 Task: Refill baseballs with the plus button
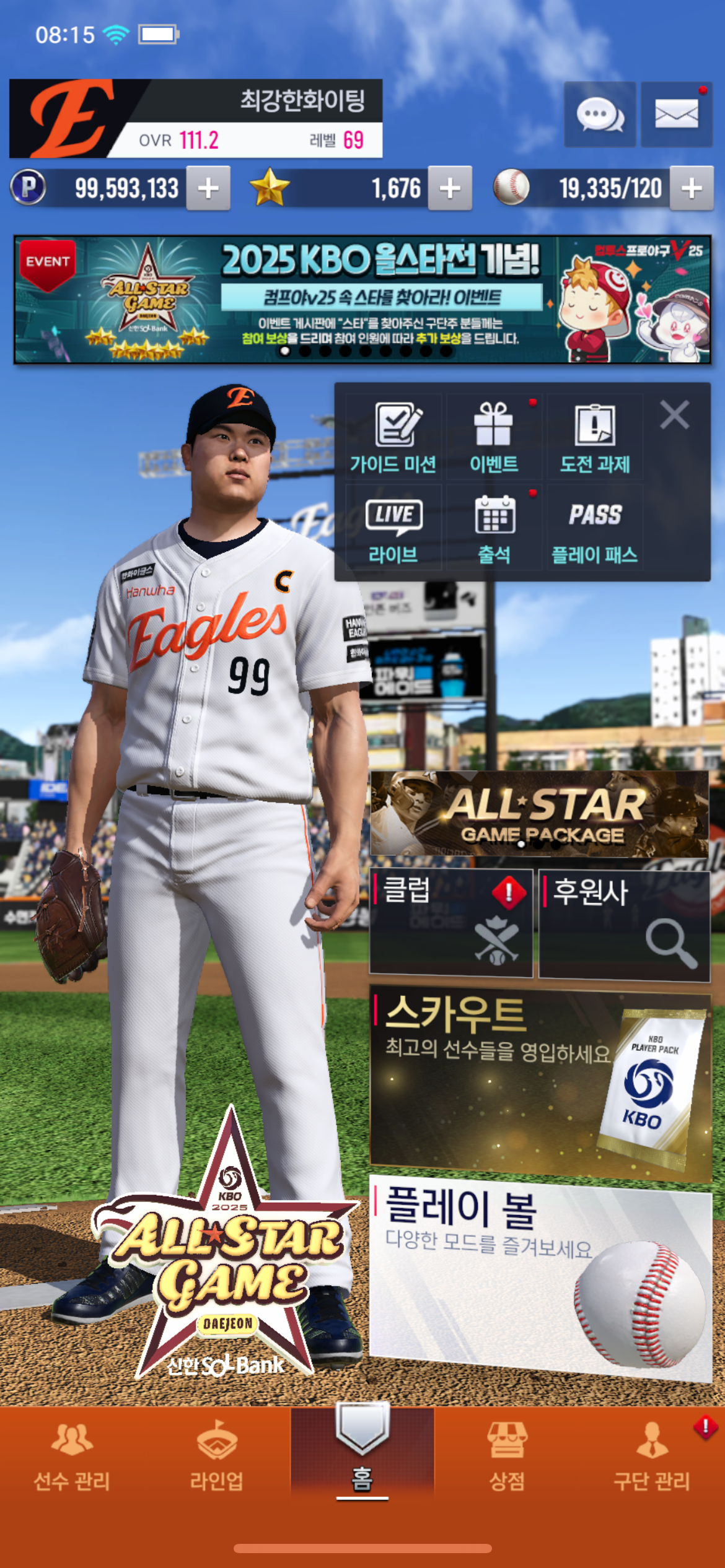[x=692, y=188]
